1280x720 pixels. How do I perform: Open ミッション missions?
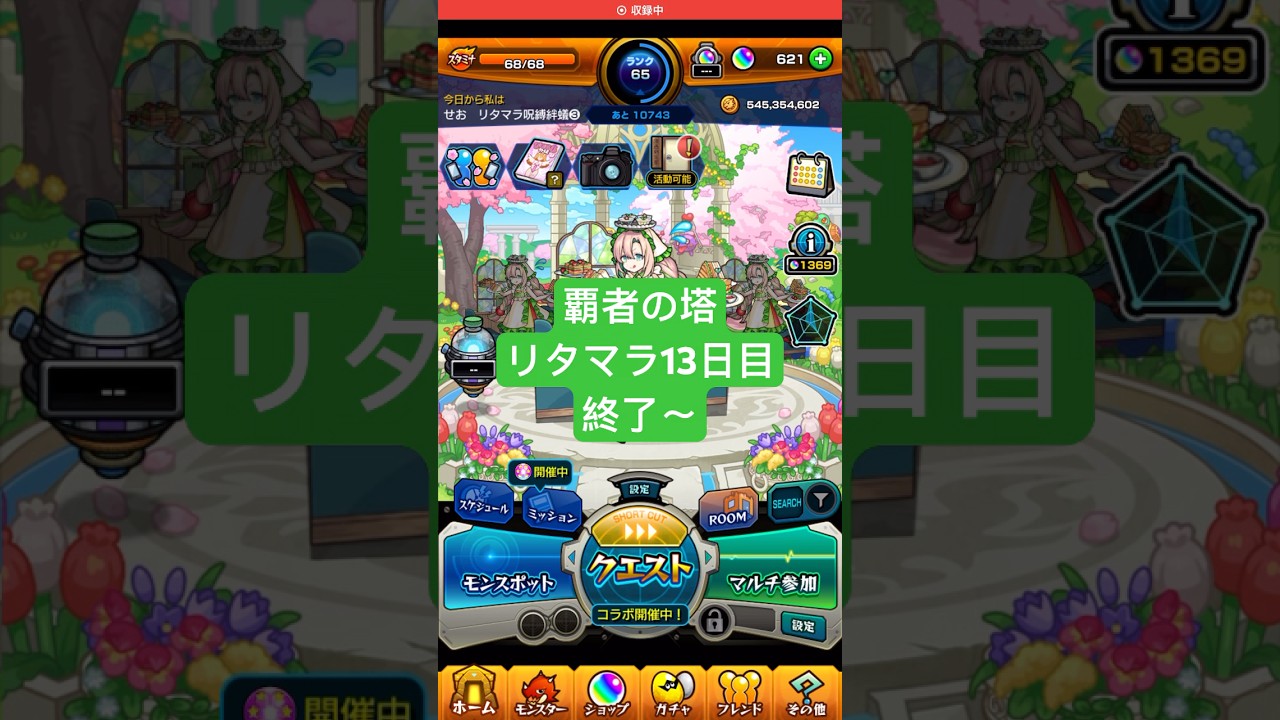point(551,511)
